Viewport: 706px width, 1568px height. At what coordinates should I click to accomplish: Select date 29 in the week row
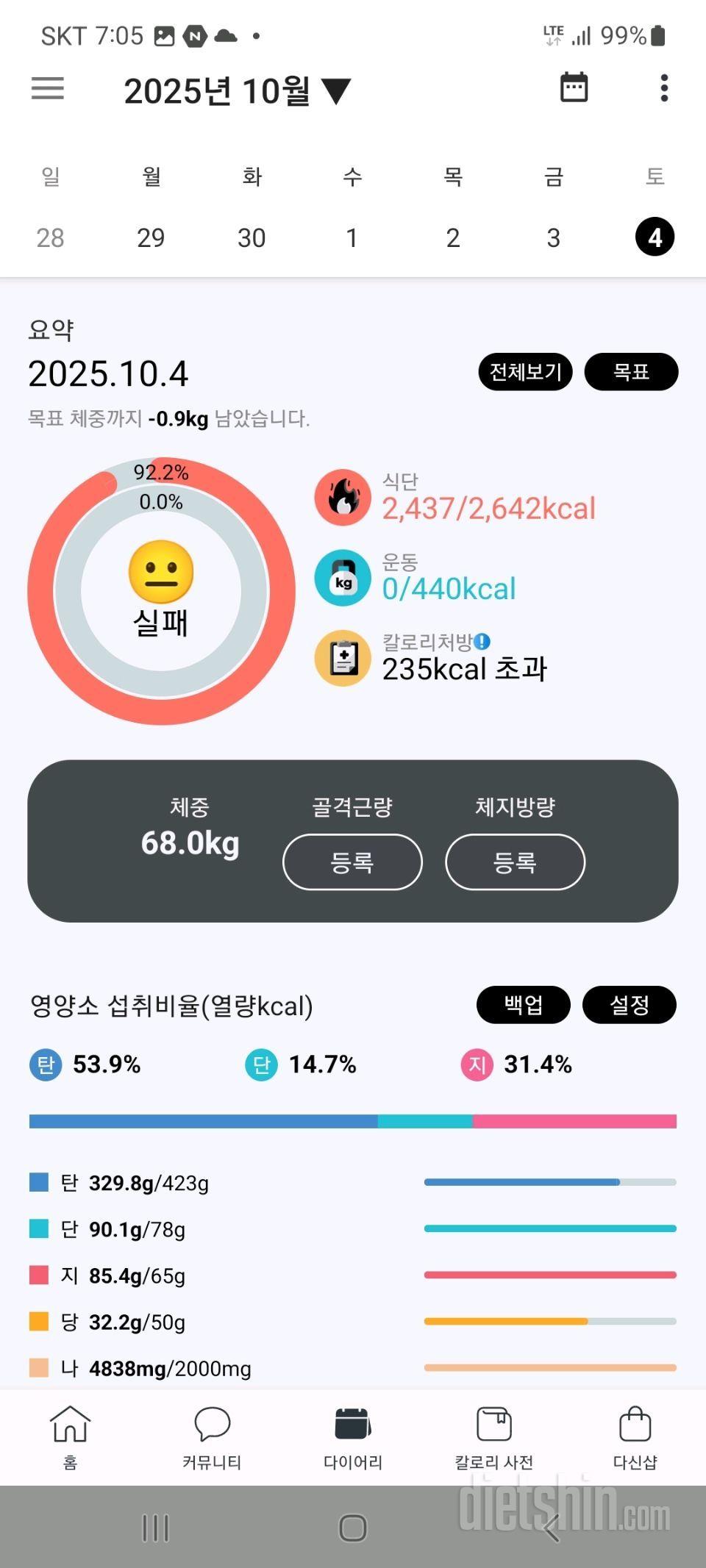click(151, 237)
